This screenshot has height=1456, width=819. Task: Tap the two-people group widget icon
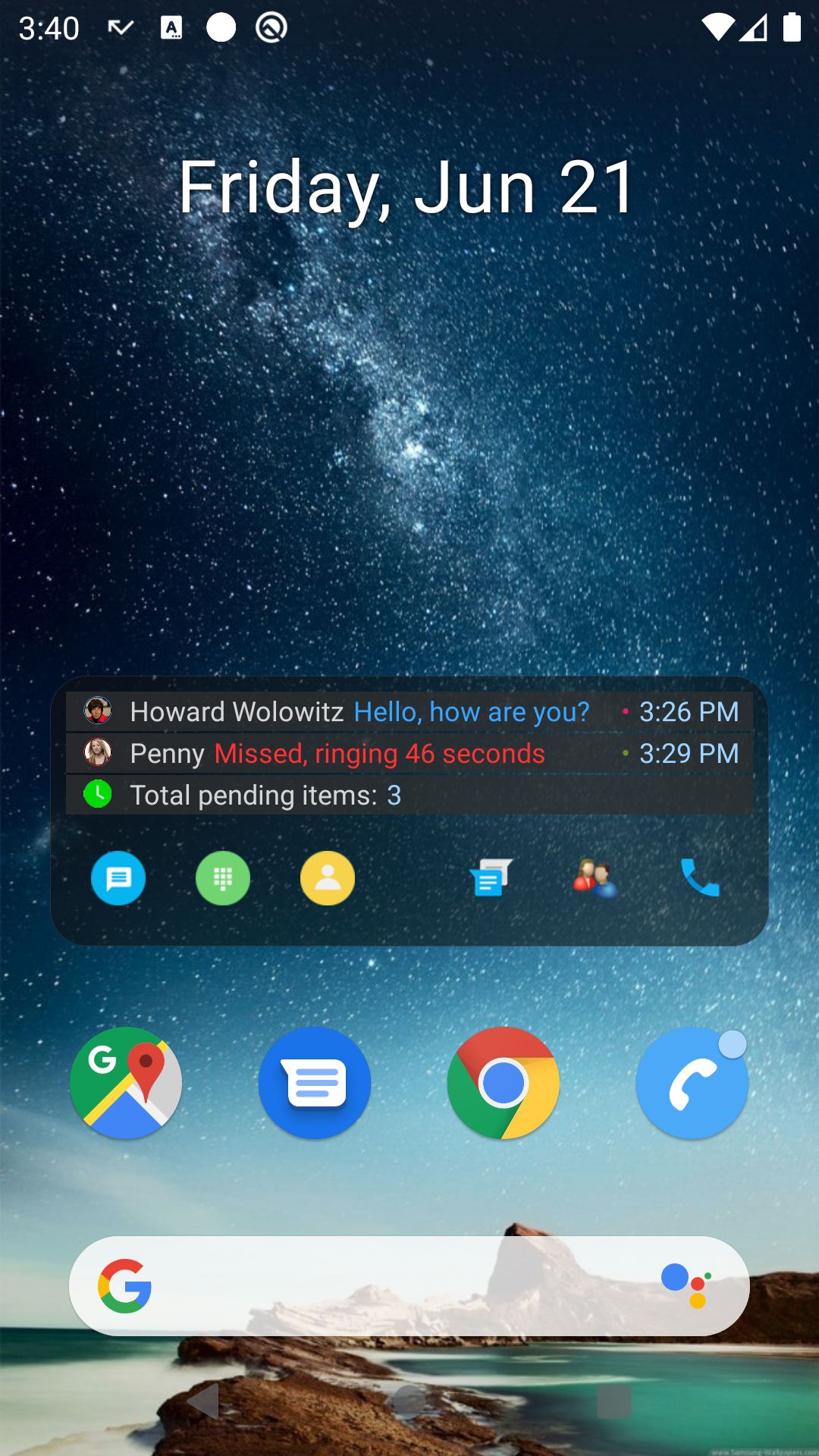595,878
